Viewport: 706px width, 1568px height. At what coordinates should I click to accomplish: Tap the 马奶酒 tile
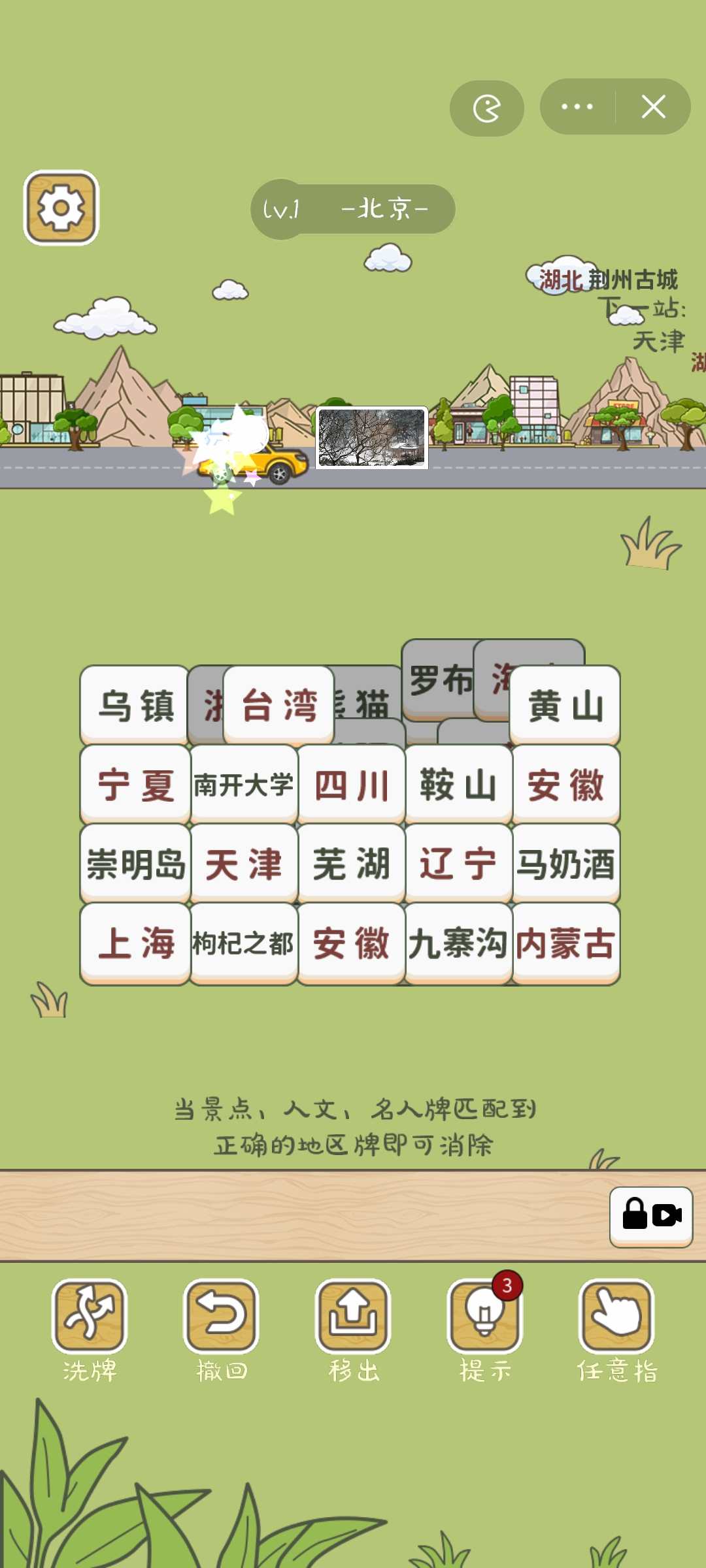566,864
